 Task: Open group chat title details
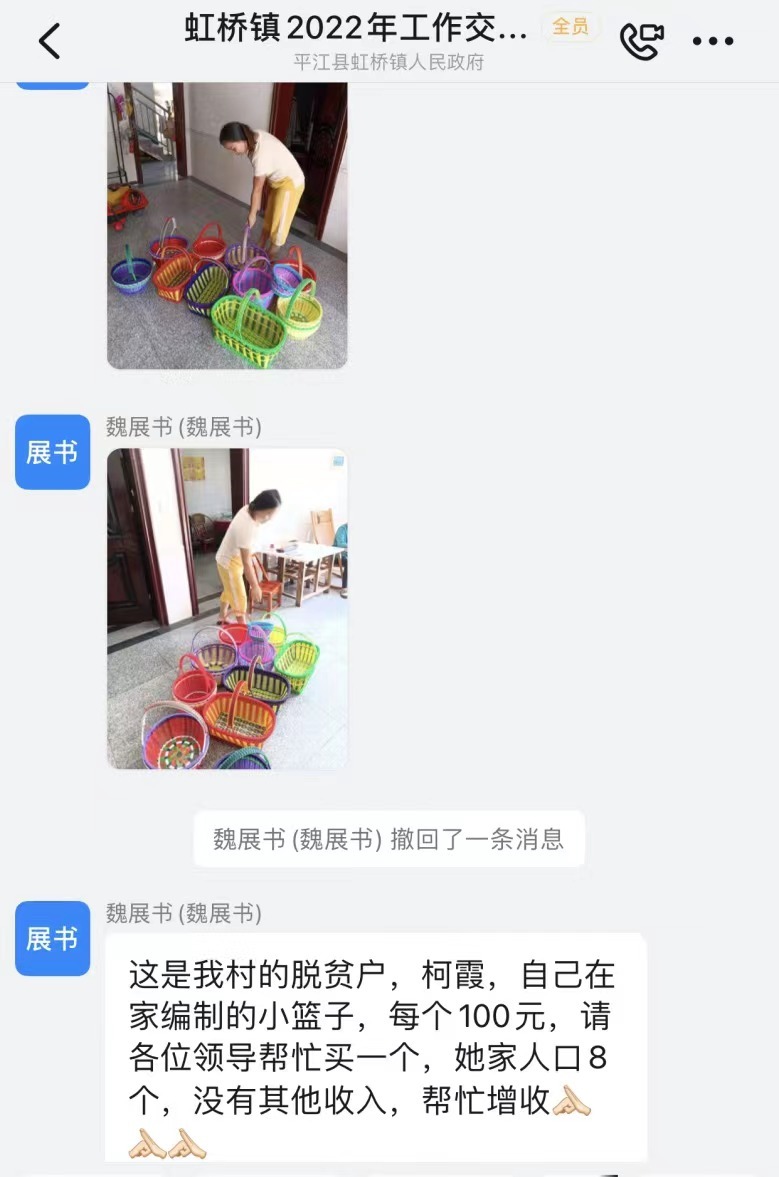pos(356,29)
